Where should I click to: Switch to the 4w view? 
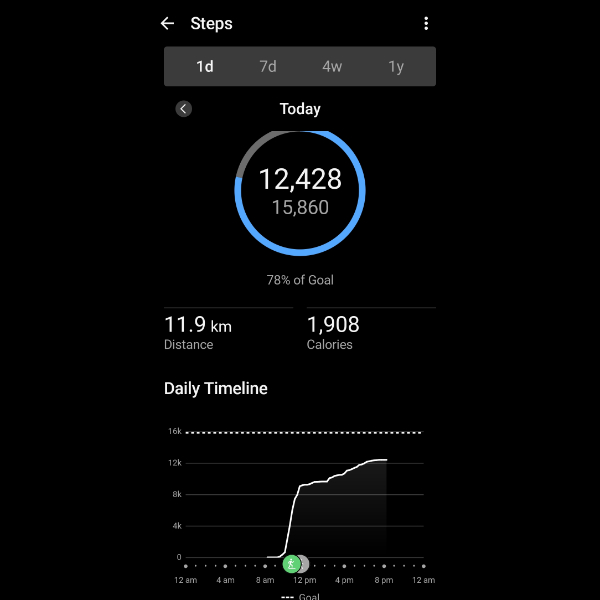332,67
